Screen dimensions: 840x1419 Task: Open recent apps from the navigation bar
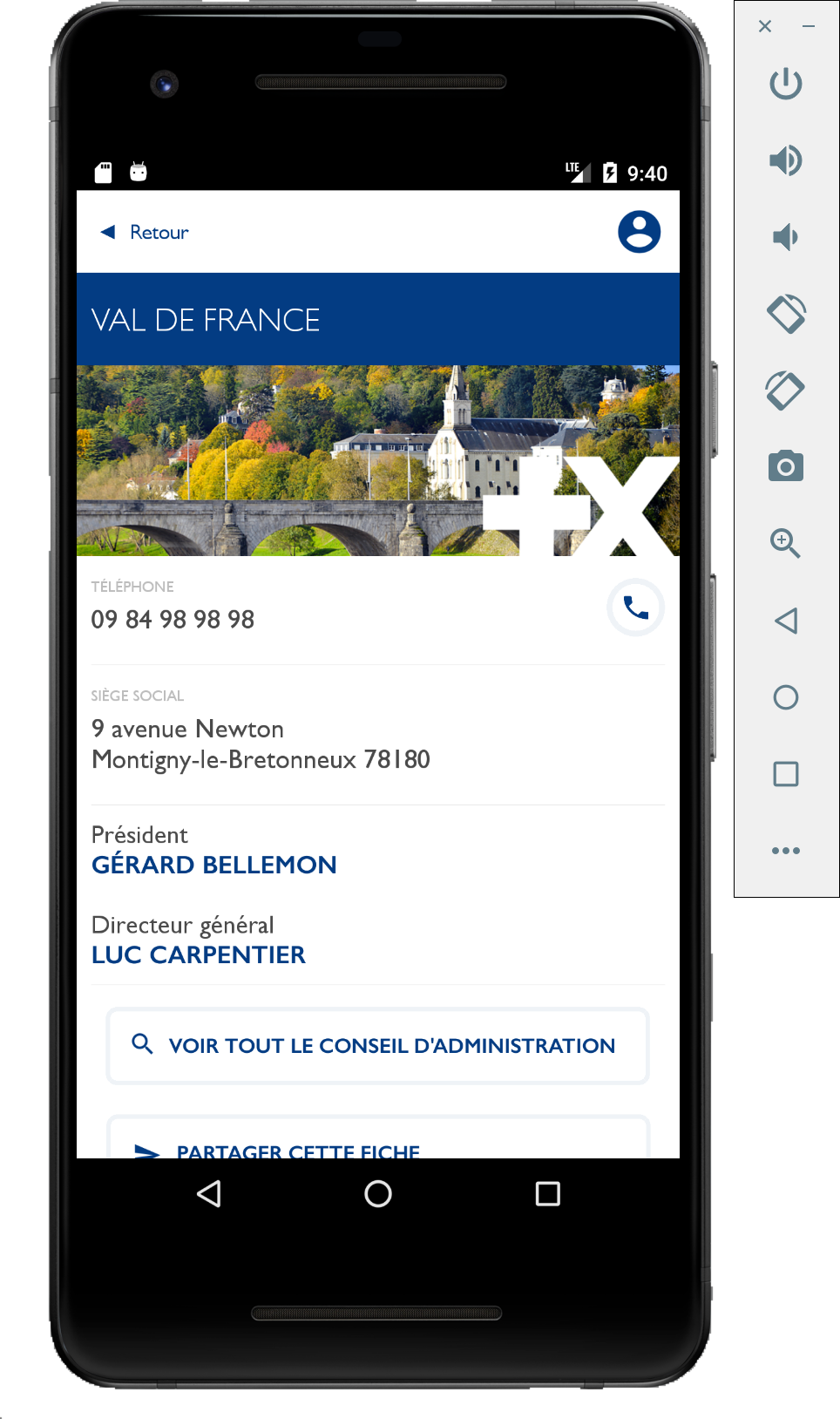click(x=547, y=1193)
